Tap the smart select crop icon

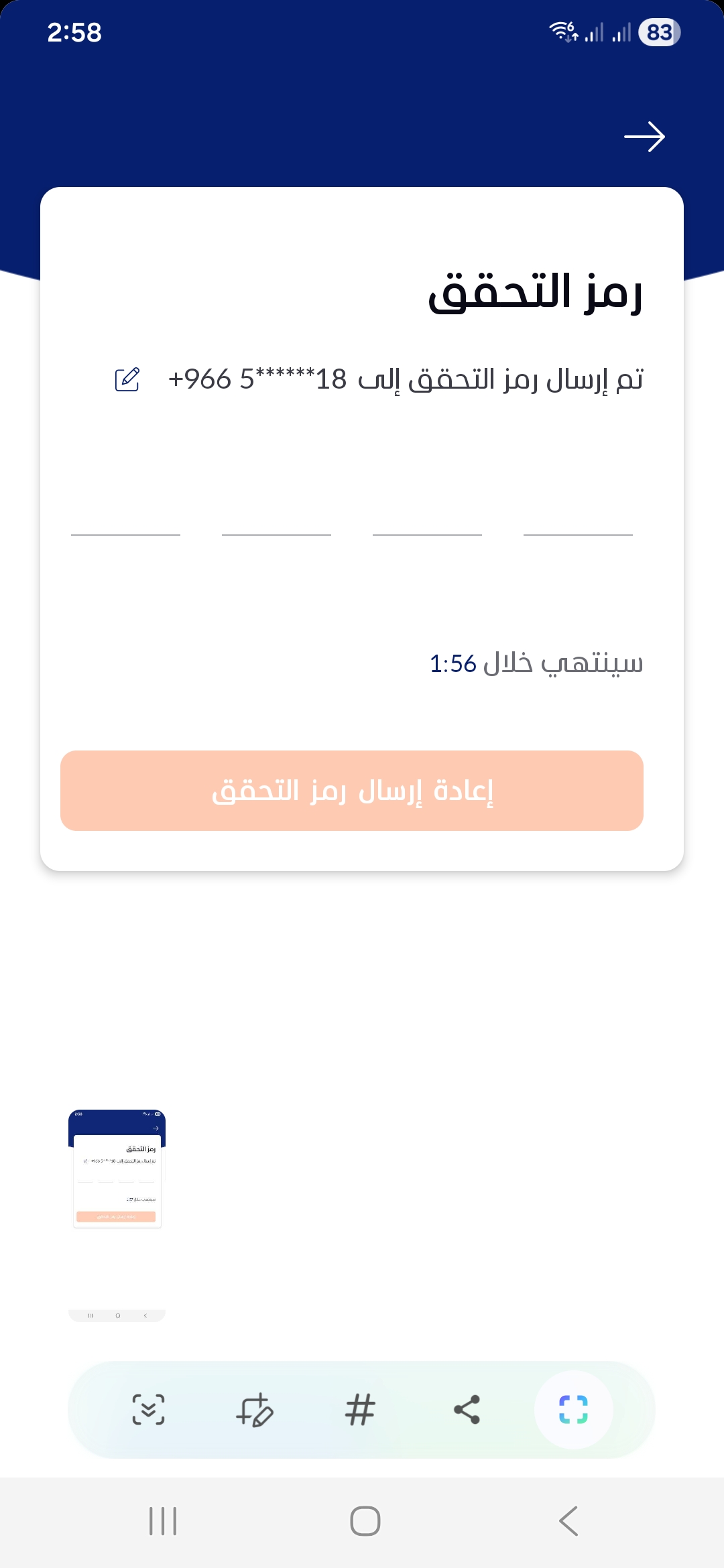(573, 1409)
